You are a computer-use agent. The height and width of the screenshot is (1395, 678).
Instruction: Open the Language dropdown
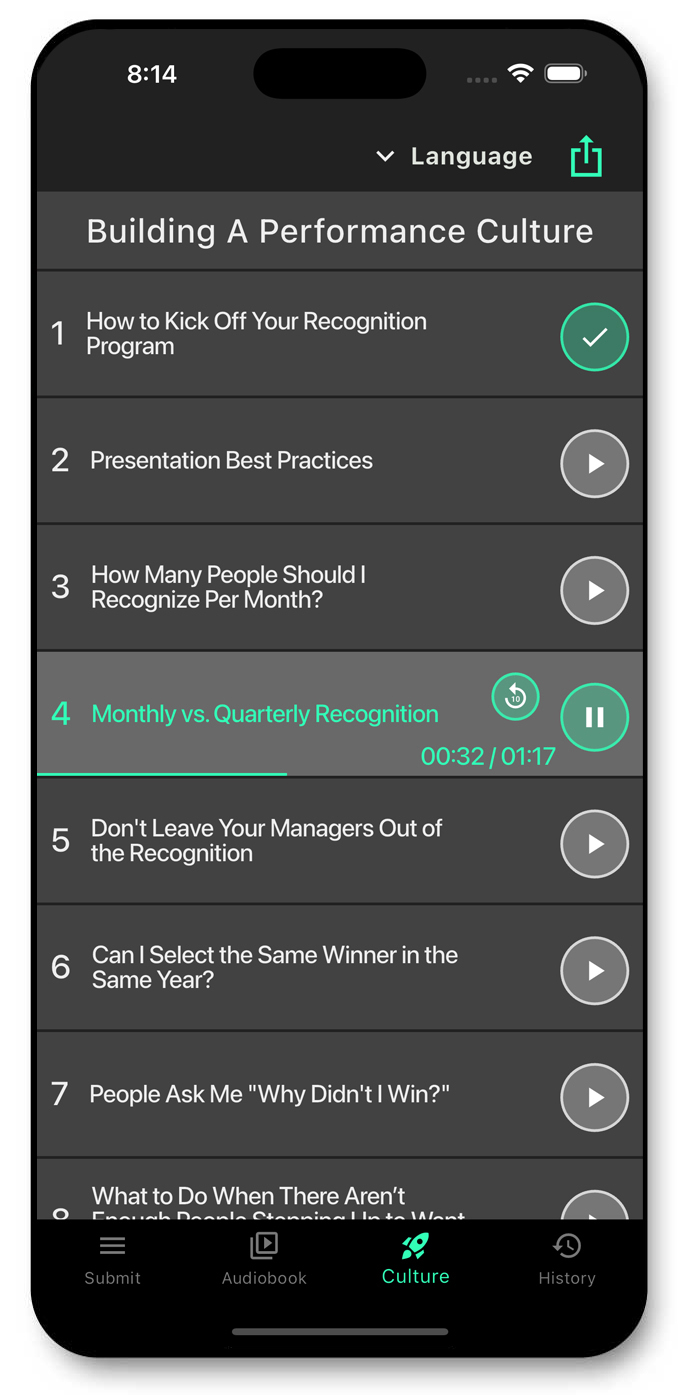click(x=455, y=157)
